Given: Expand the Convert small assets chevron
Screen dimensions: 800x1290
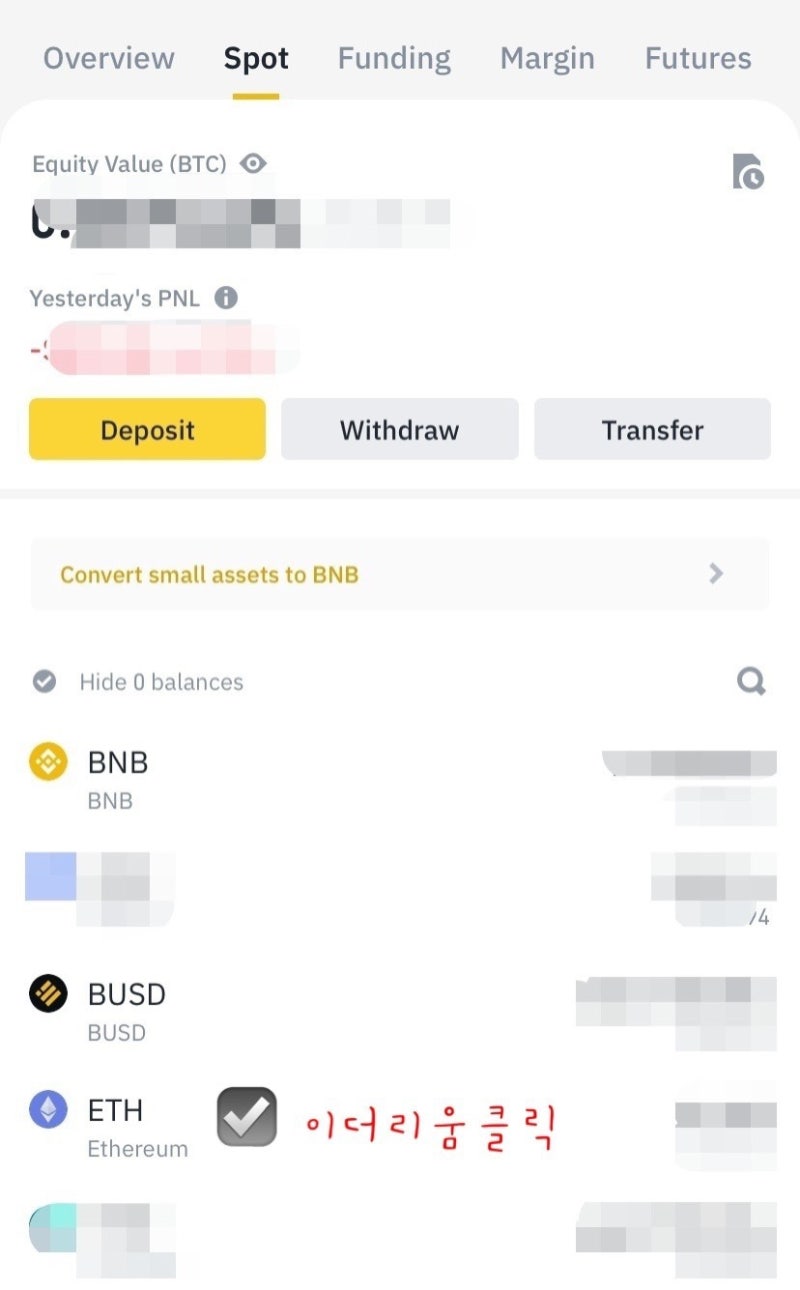Looking at the screenshot, I should (x=715, y=573).
